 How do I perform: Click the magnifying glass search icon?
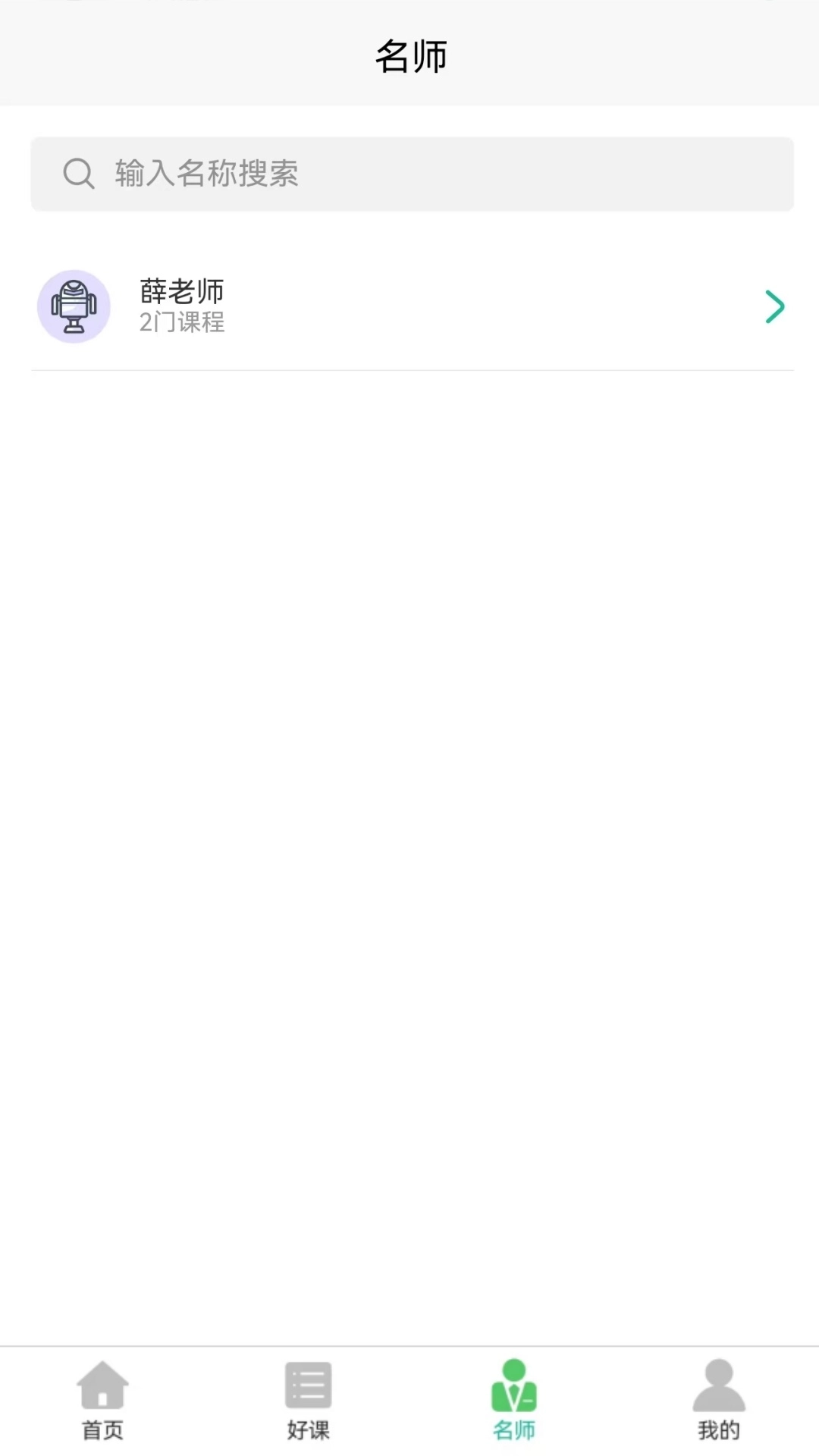click(78, 174)
